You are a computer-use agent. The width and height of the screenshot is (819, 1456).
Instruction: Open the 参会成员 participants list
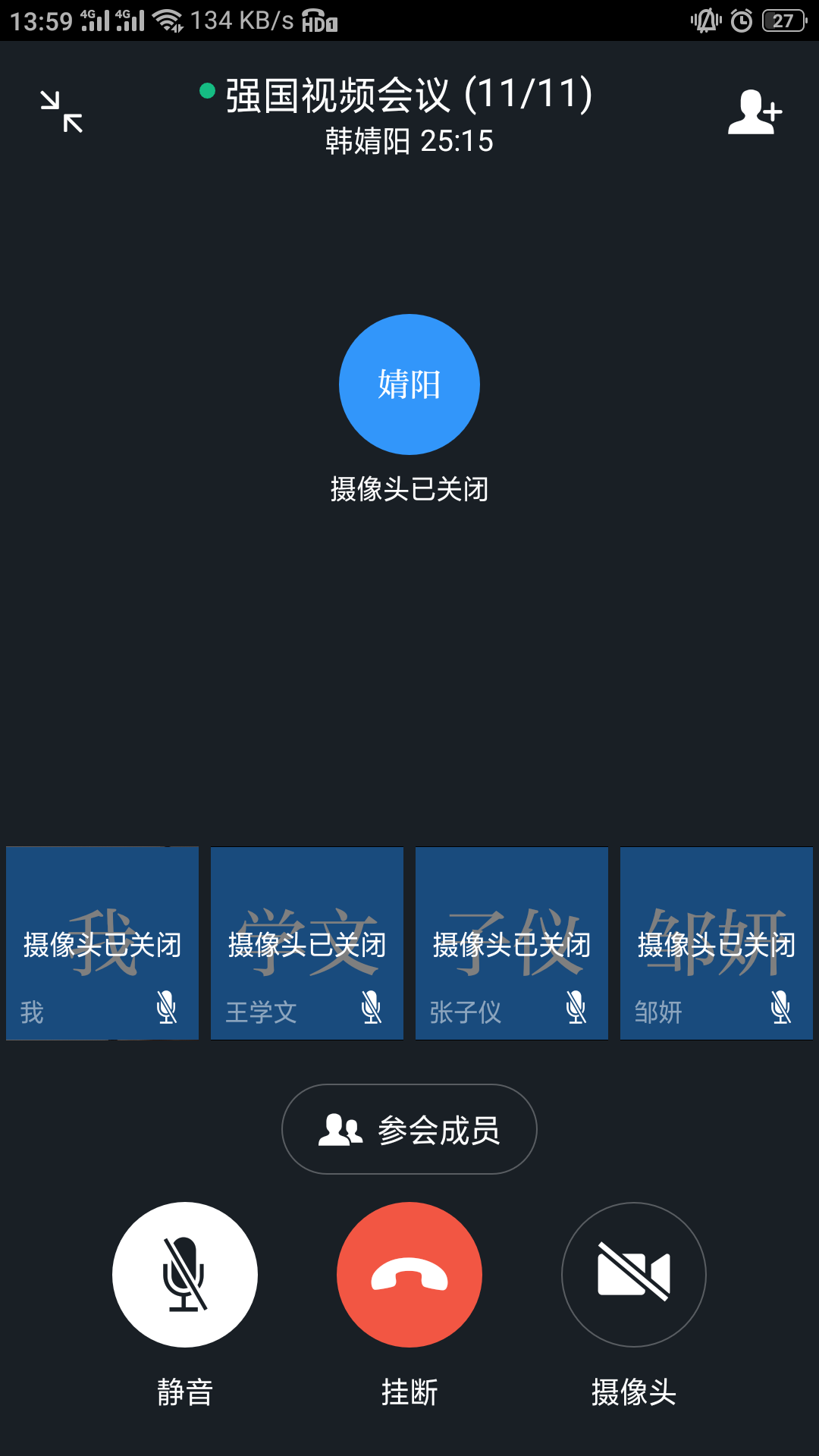click(409, 1129)
